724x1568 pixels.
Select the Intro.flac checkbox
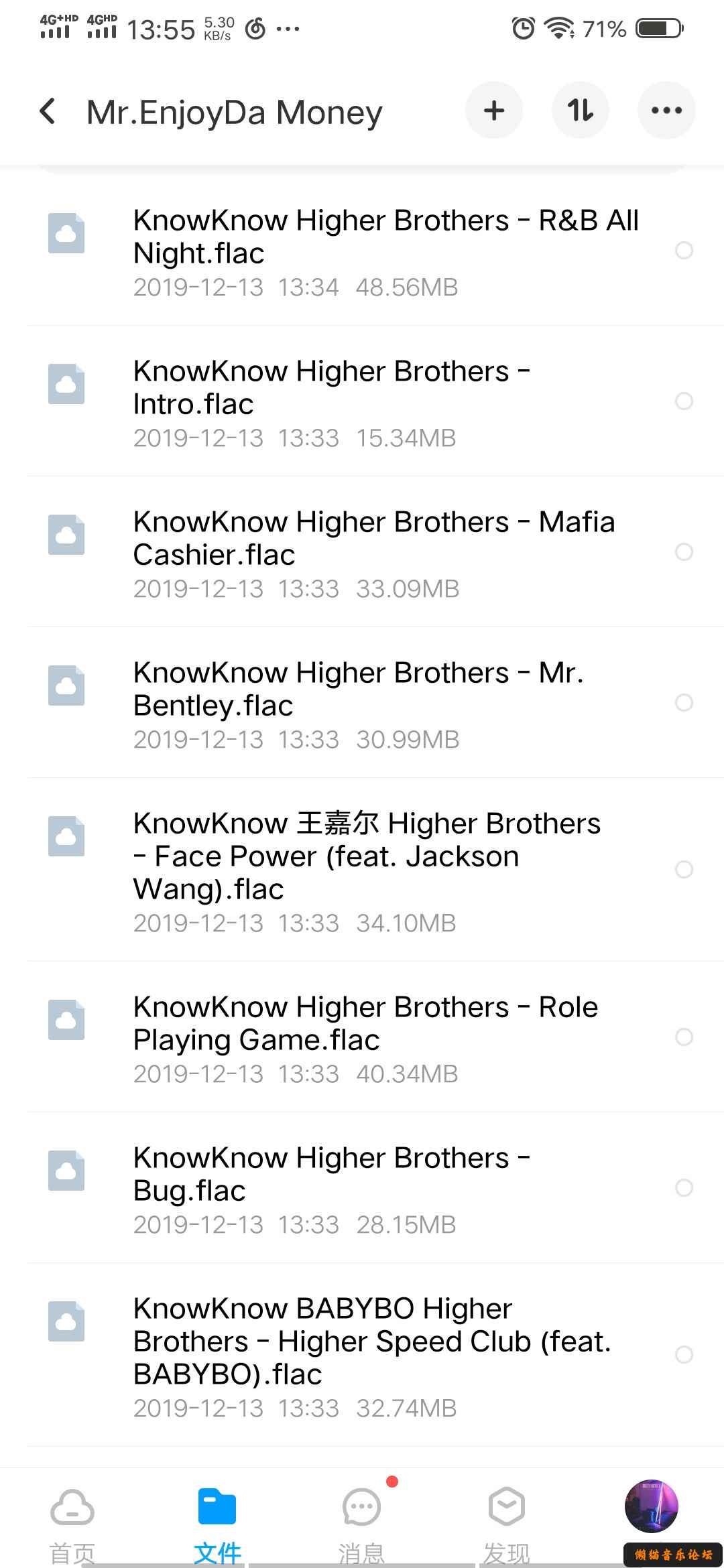pyautogui.click(x=684, y=401)
